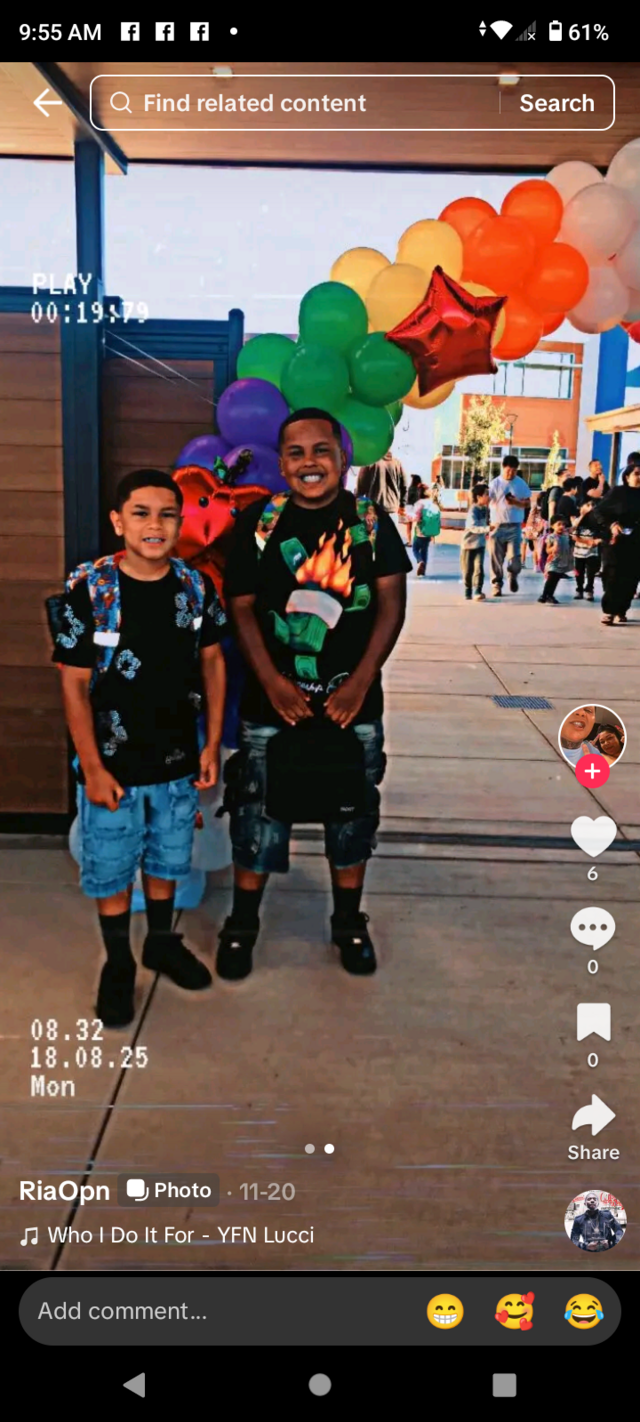The width and height of the screenshot is (640, 1422).
Task: Open the spinning sound disc
Action: [595, 1221]
